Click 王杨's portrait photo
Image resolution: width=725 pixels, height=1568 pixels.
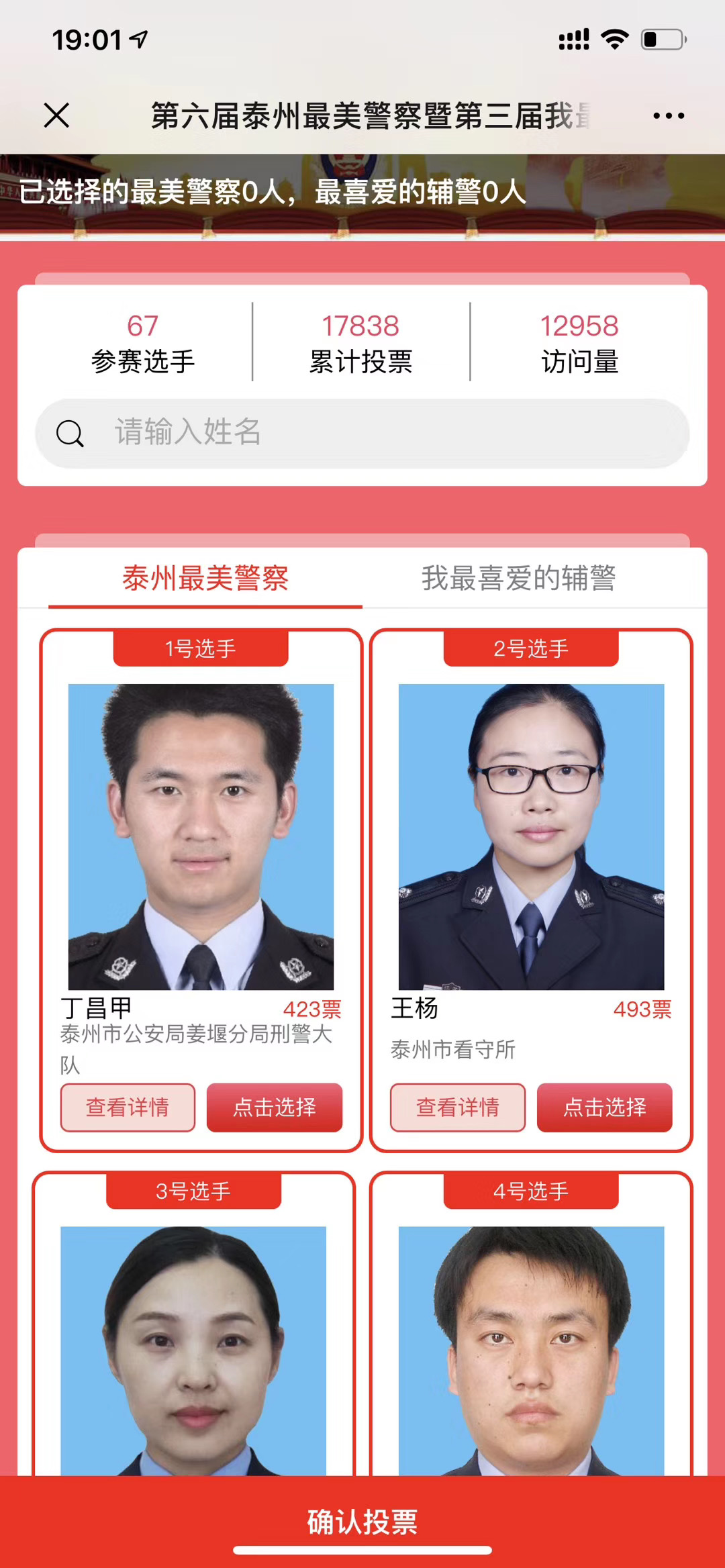(530, 832)
